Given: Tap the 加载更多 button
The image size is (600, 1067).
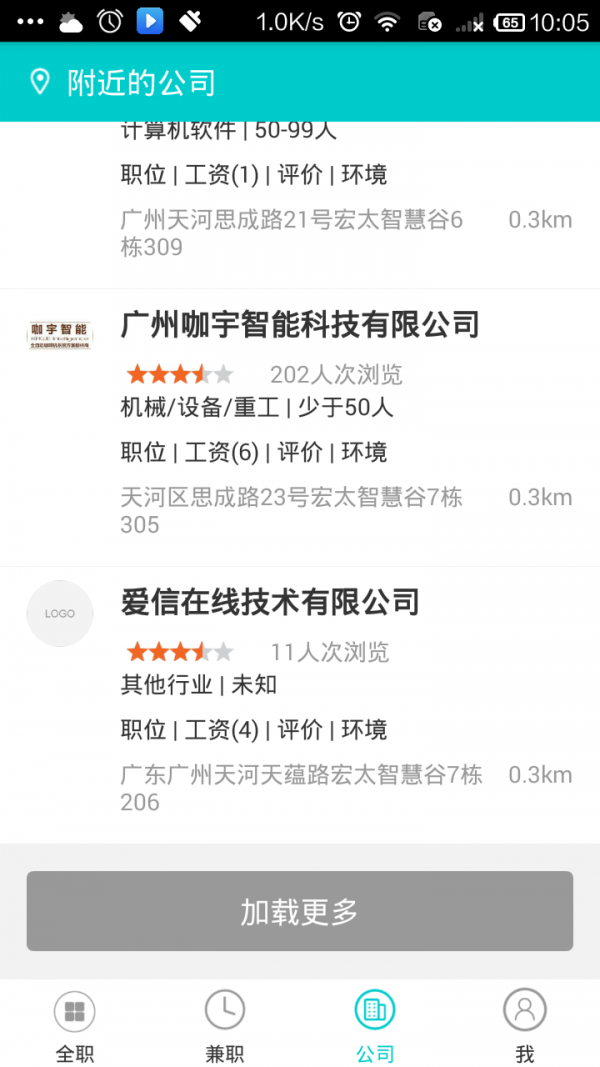Looking at the screenshot, I should [300, 911].
